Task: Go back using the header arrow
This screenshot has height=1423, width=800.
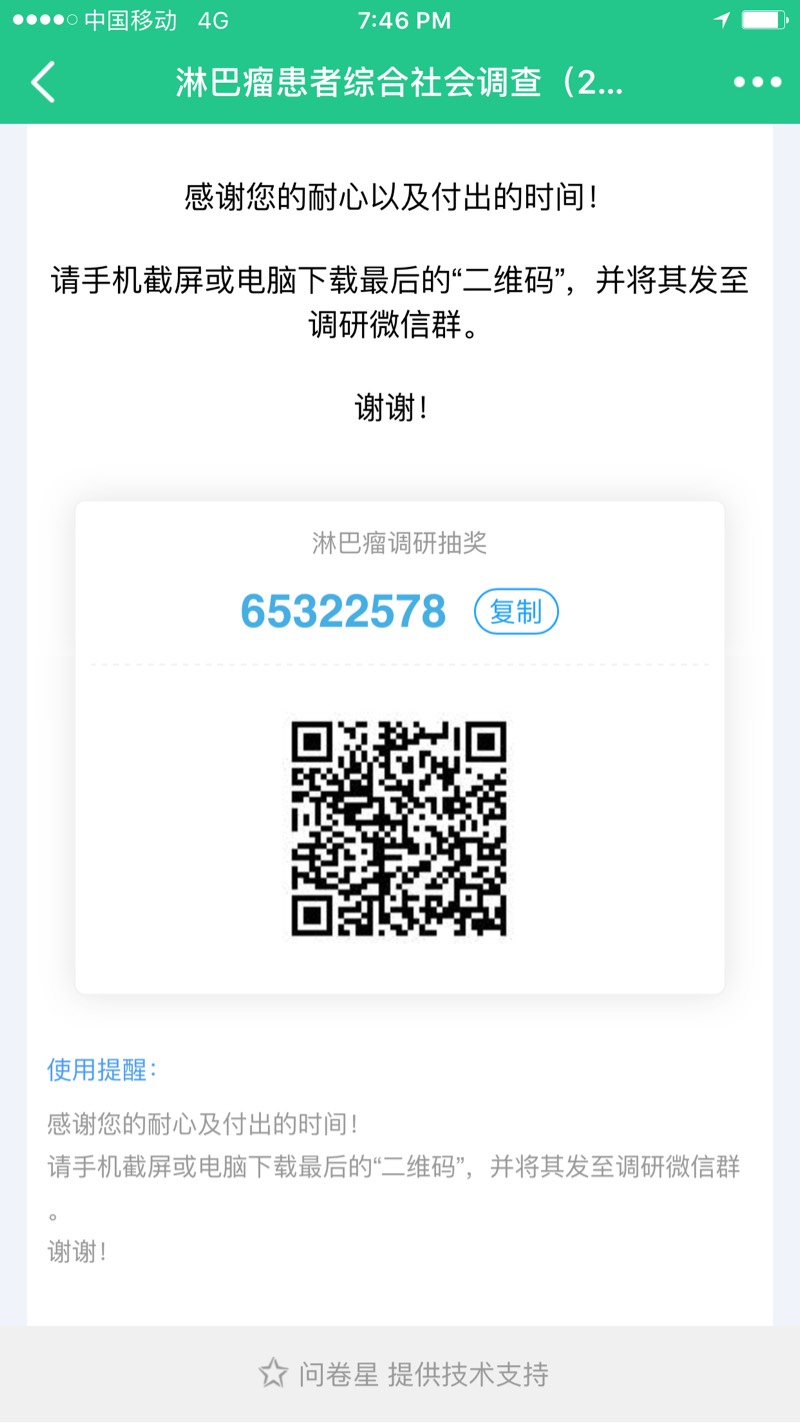Action: [x=43, y=82]
